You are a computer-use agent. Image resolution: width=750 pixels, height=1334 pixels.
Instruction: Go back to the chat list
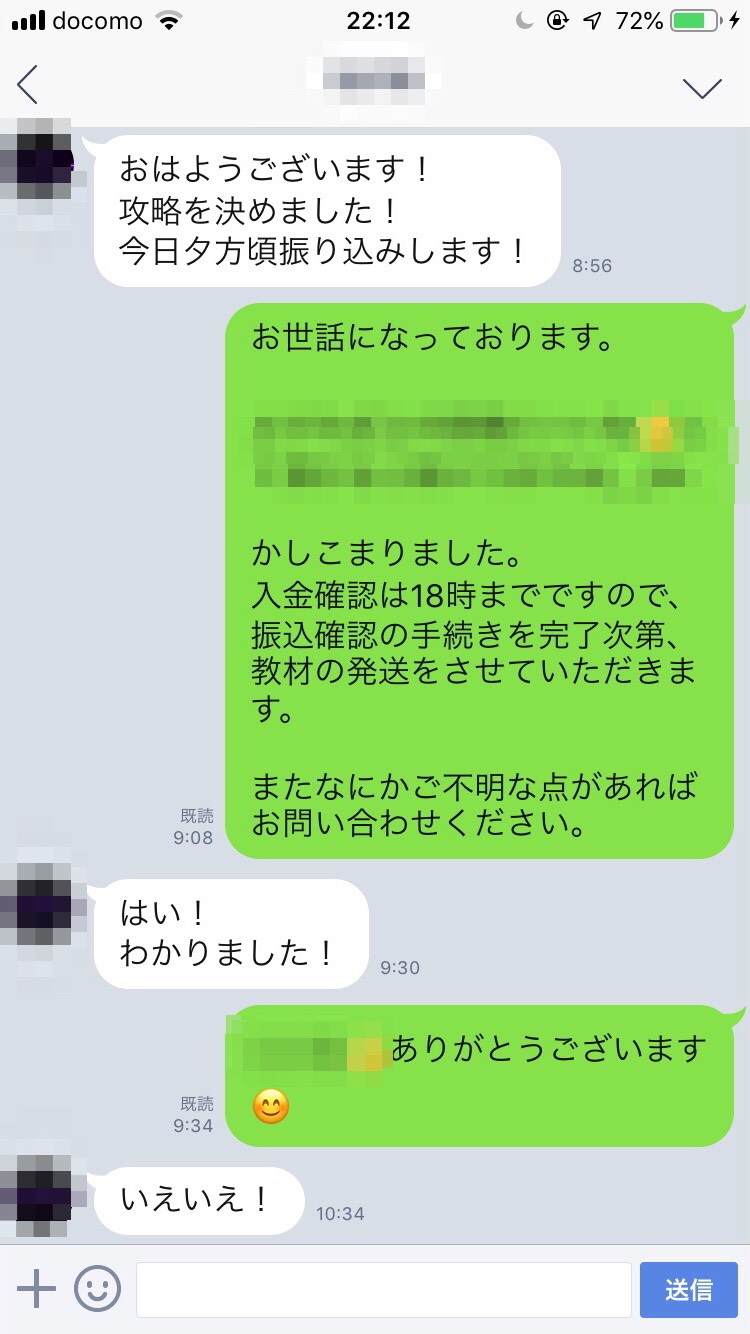pyautogui.click(x=27, y=86)
